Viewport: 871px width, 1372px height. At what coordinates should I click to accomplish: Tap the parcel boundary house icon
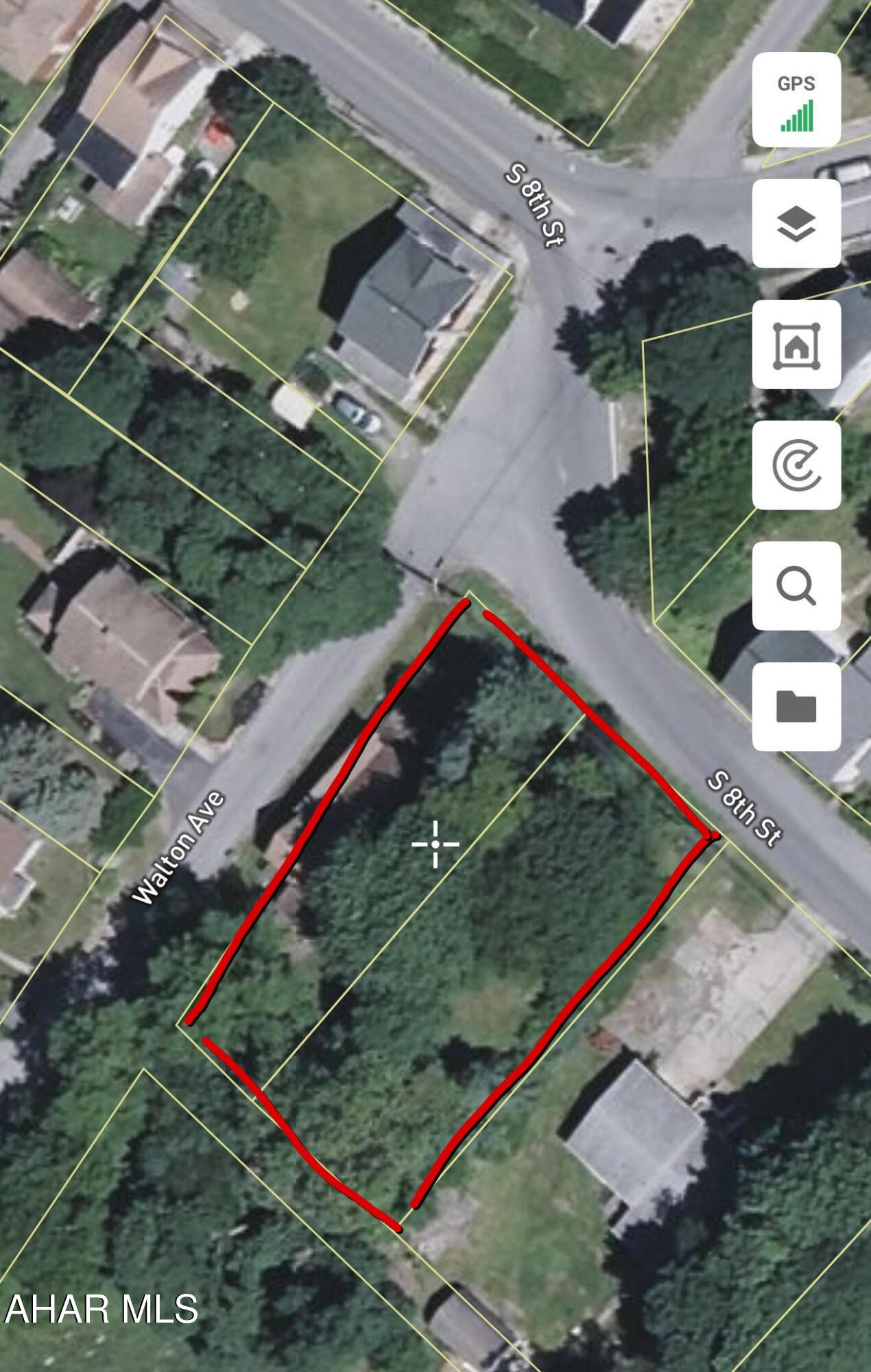click(796, 345)
